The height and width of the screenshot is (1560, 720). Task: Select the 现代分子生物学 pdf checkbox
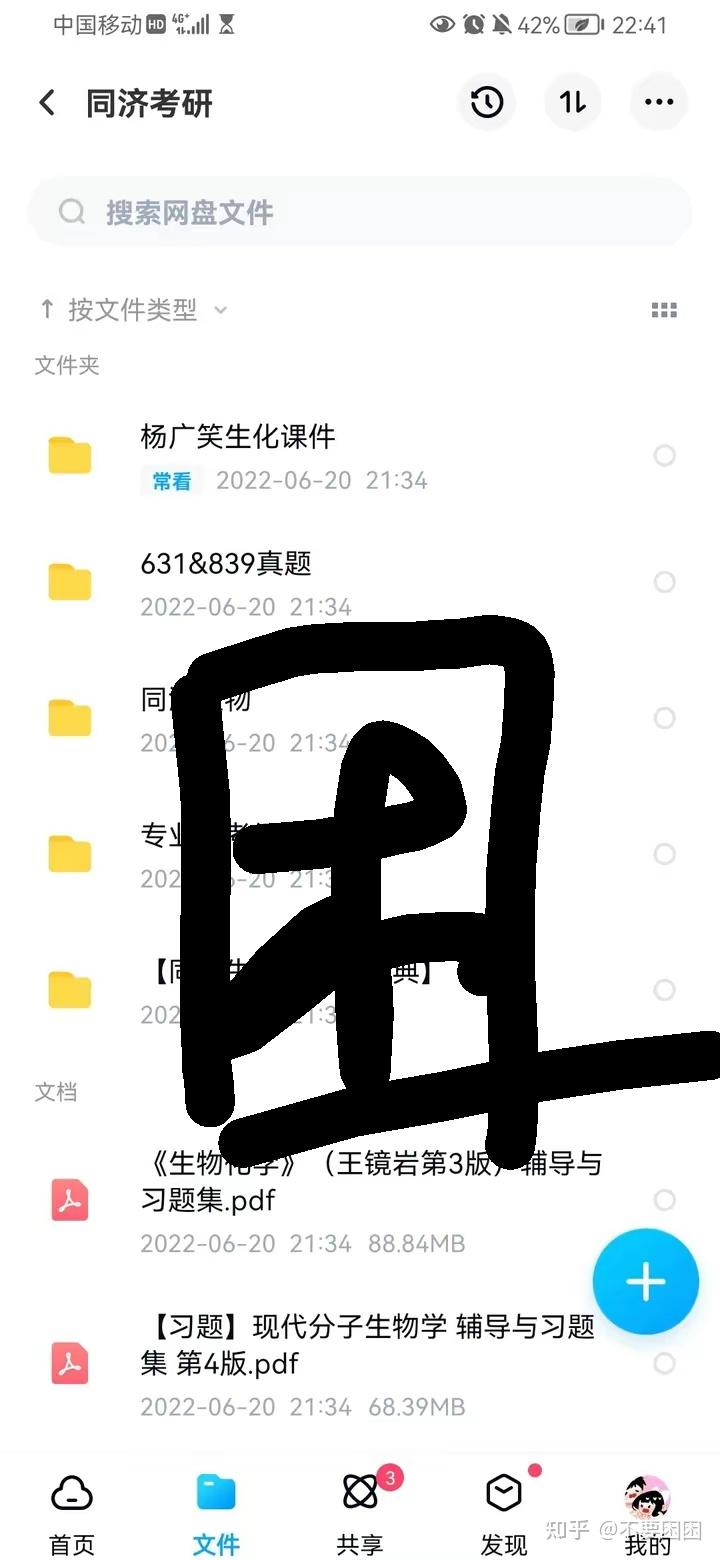(x=664, y=1363)
